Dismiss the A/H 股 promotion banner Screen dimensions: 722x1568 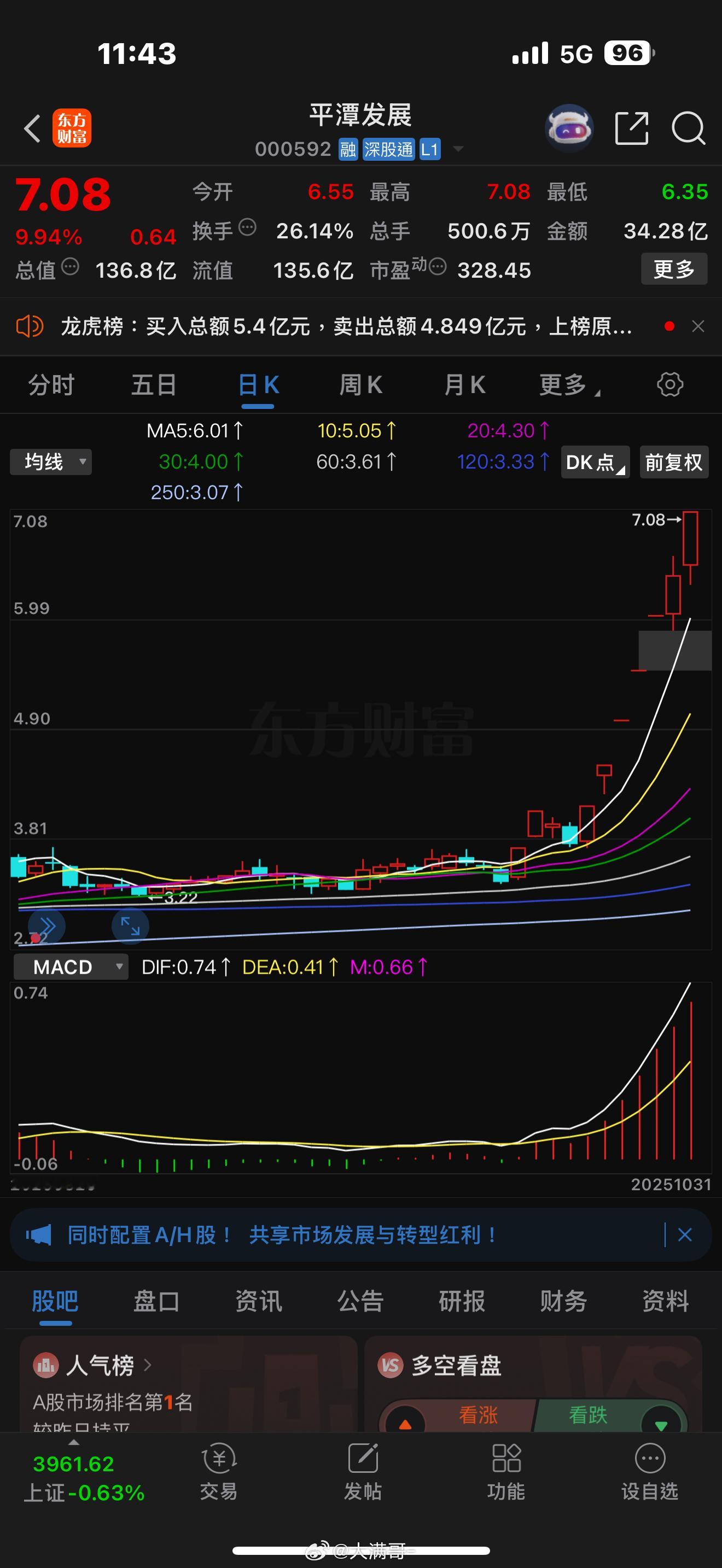click(684, 1235)
